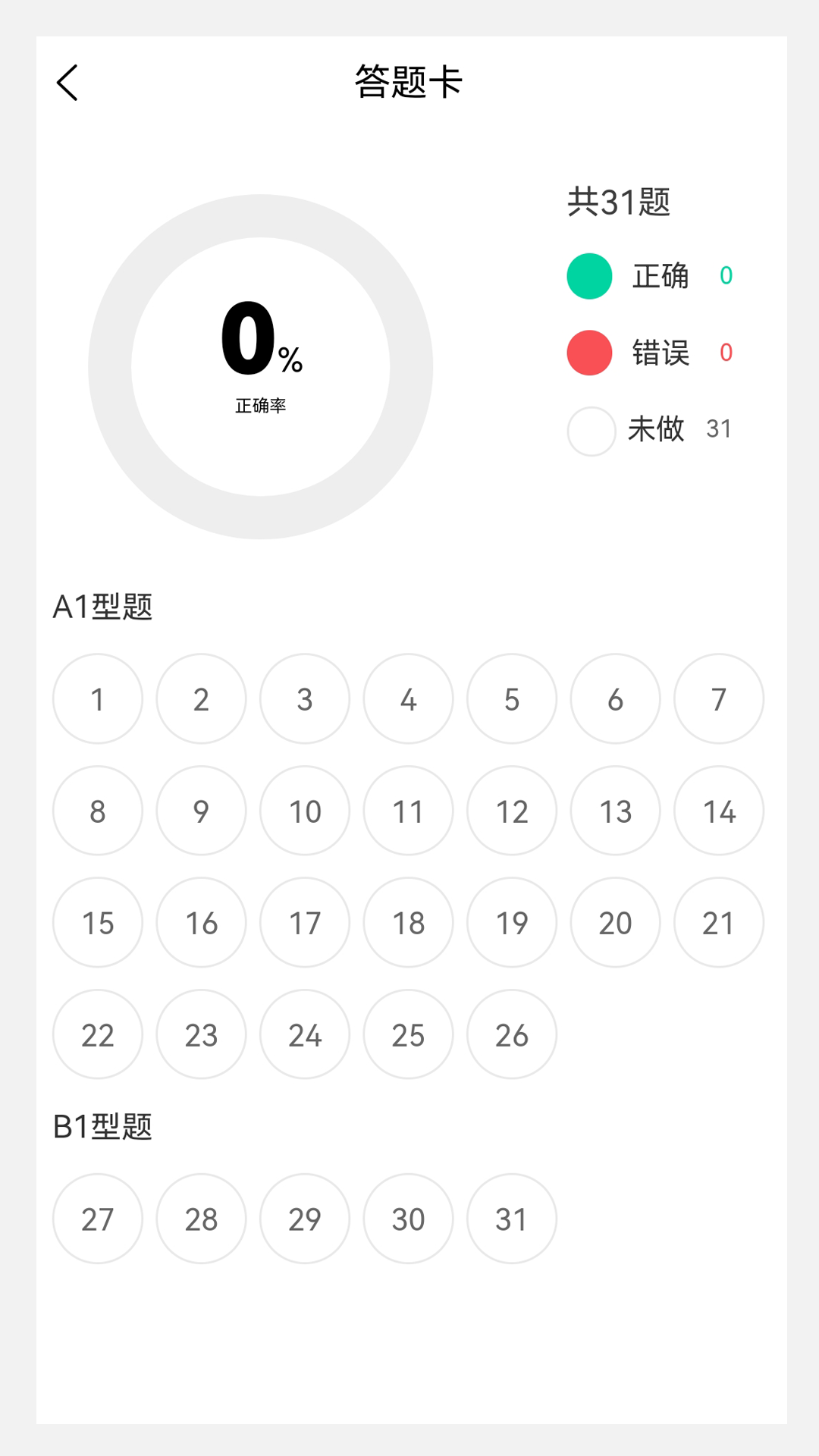Select question 14 circle

click(x=718, y=811)
